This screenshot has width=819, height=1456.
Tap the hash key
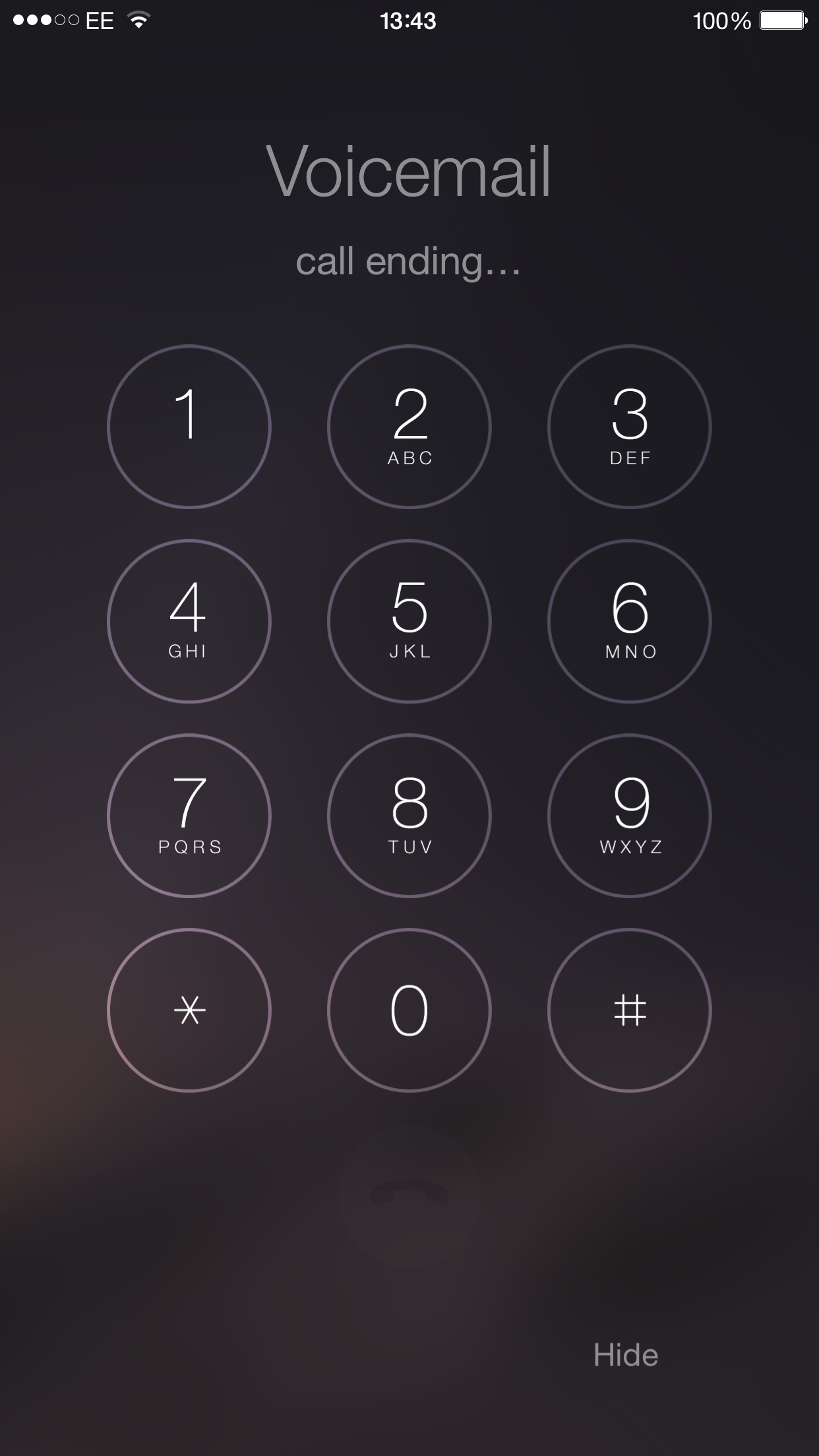[x=630, y=1010]
